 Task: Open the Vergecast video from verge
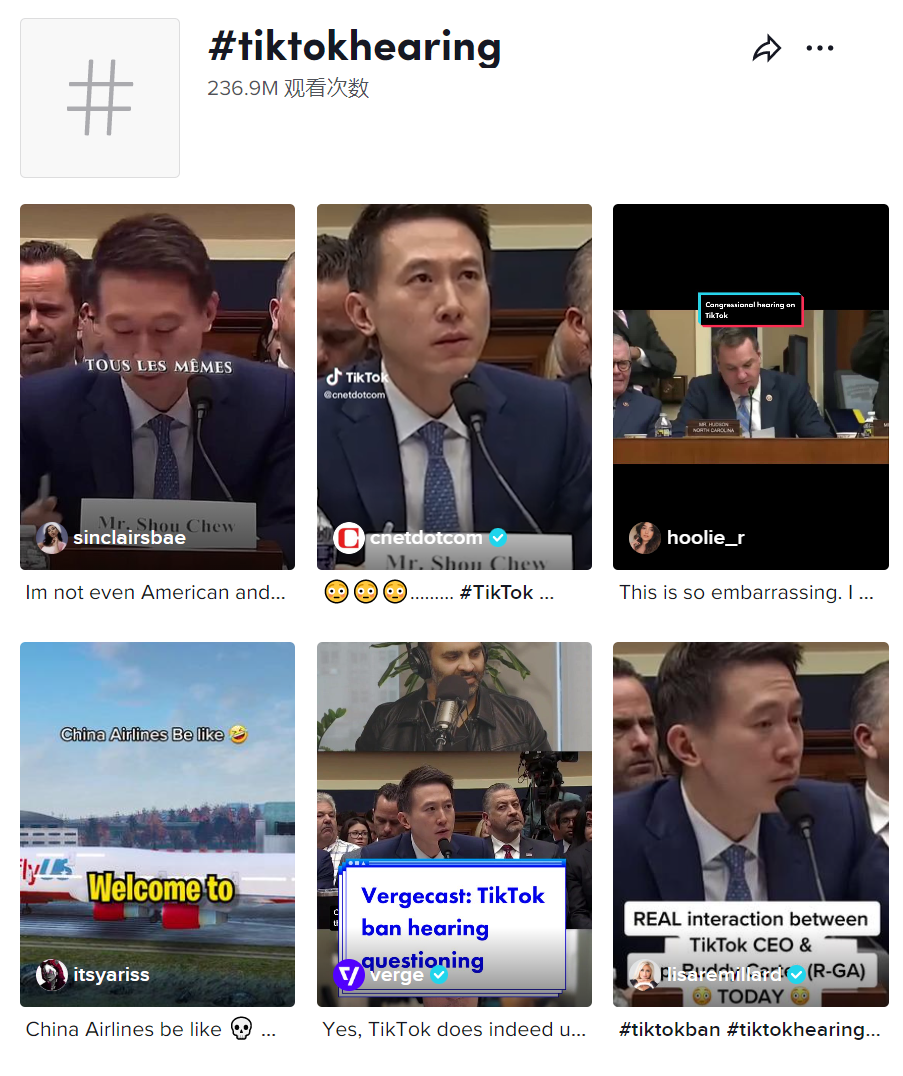click(x=454, y=823)
